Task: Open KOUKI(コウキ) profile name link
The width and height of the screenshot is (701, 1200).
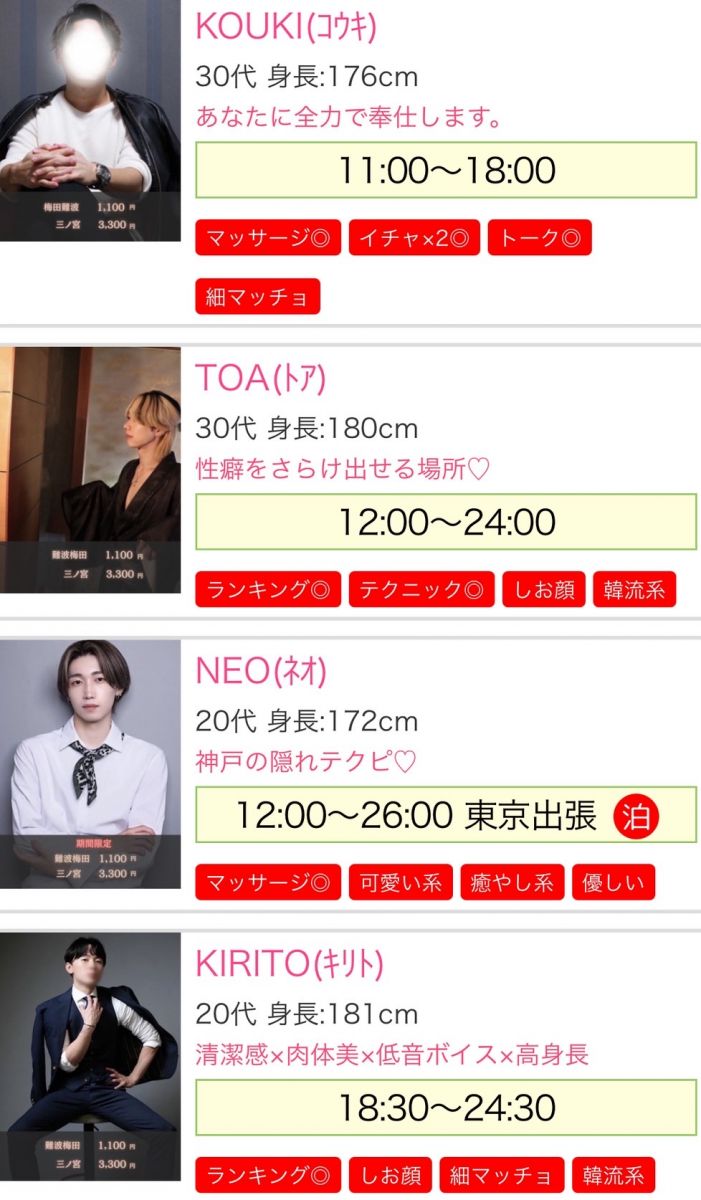Action: 286,28
